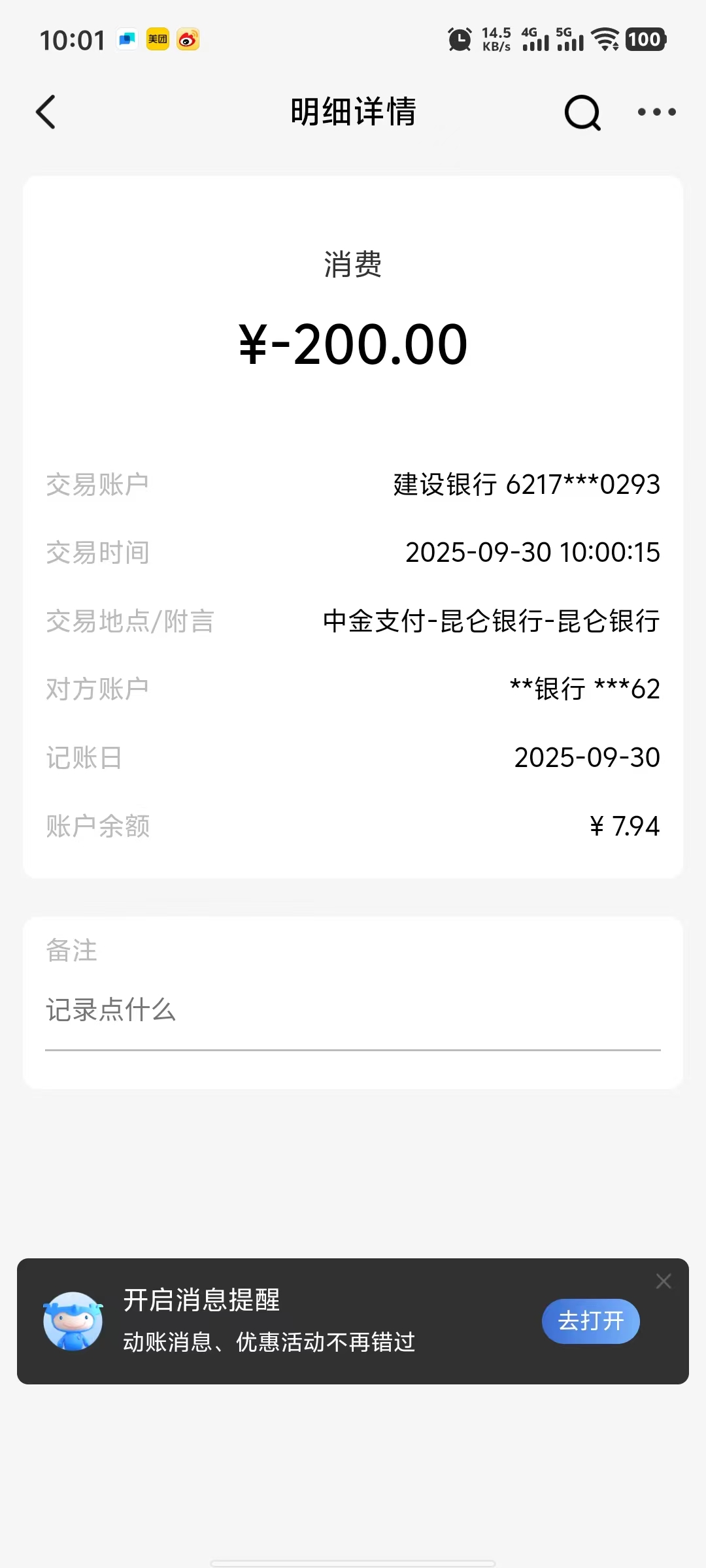The height and width of the screenshot is (1568, 706).
Task: Open the search magnifier icon
Action: 582,113
